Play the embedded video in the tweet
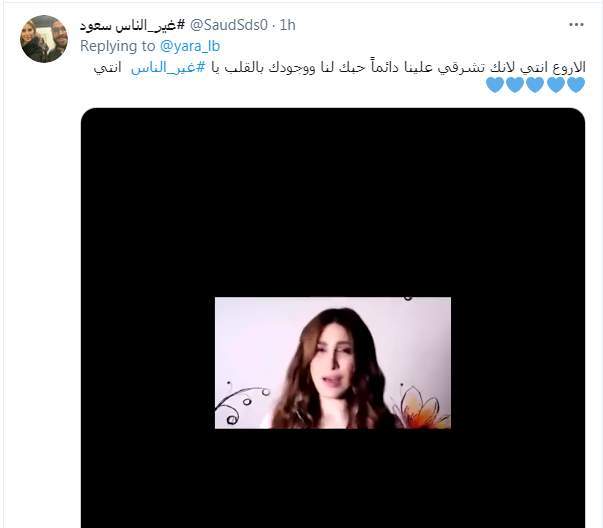The height and width of the screenshot is (528, 603). pyautogui.click(x=332, y=362)
